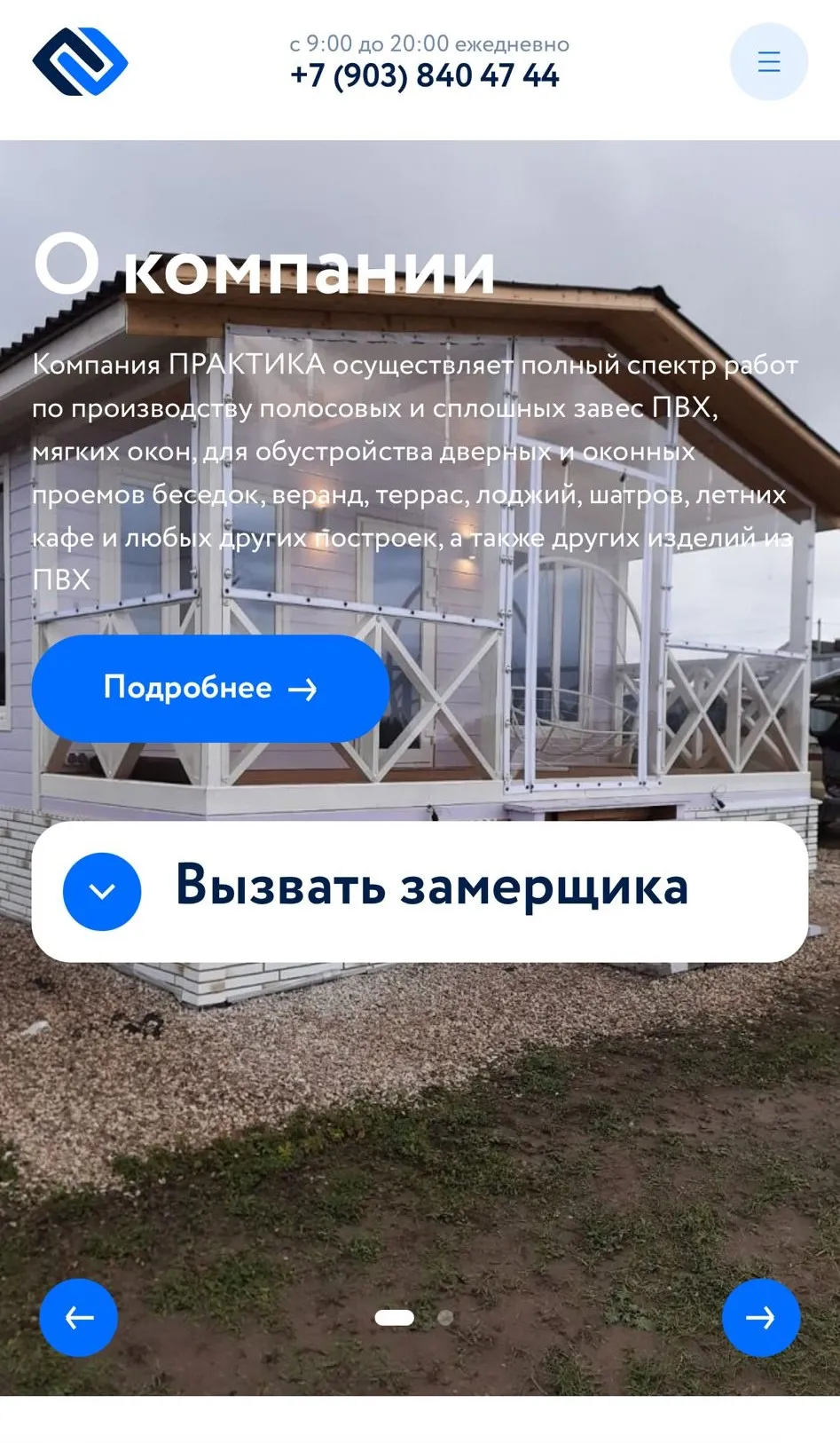840x1443 pixels.
Task: Tap the Подробнее button
Action: tap(210, 688)
